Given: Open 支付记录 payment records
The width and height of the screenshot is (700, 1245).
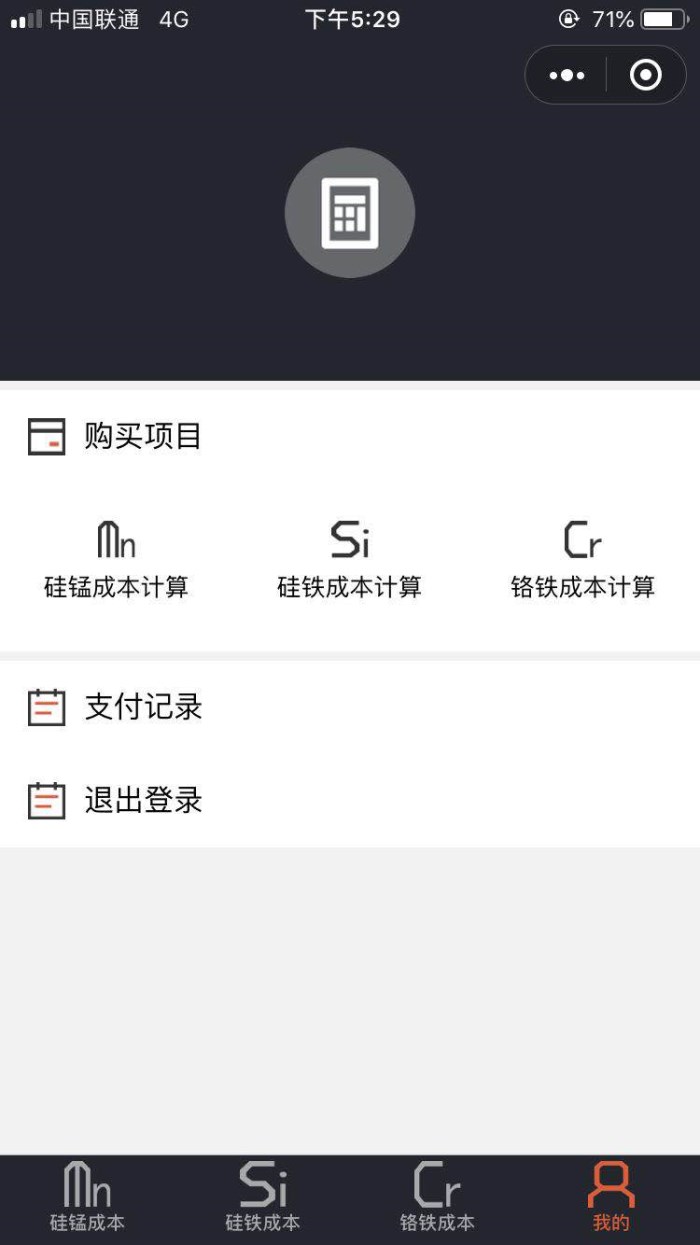Looking at the screenshot, I should click(350, 708).
